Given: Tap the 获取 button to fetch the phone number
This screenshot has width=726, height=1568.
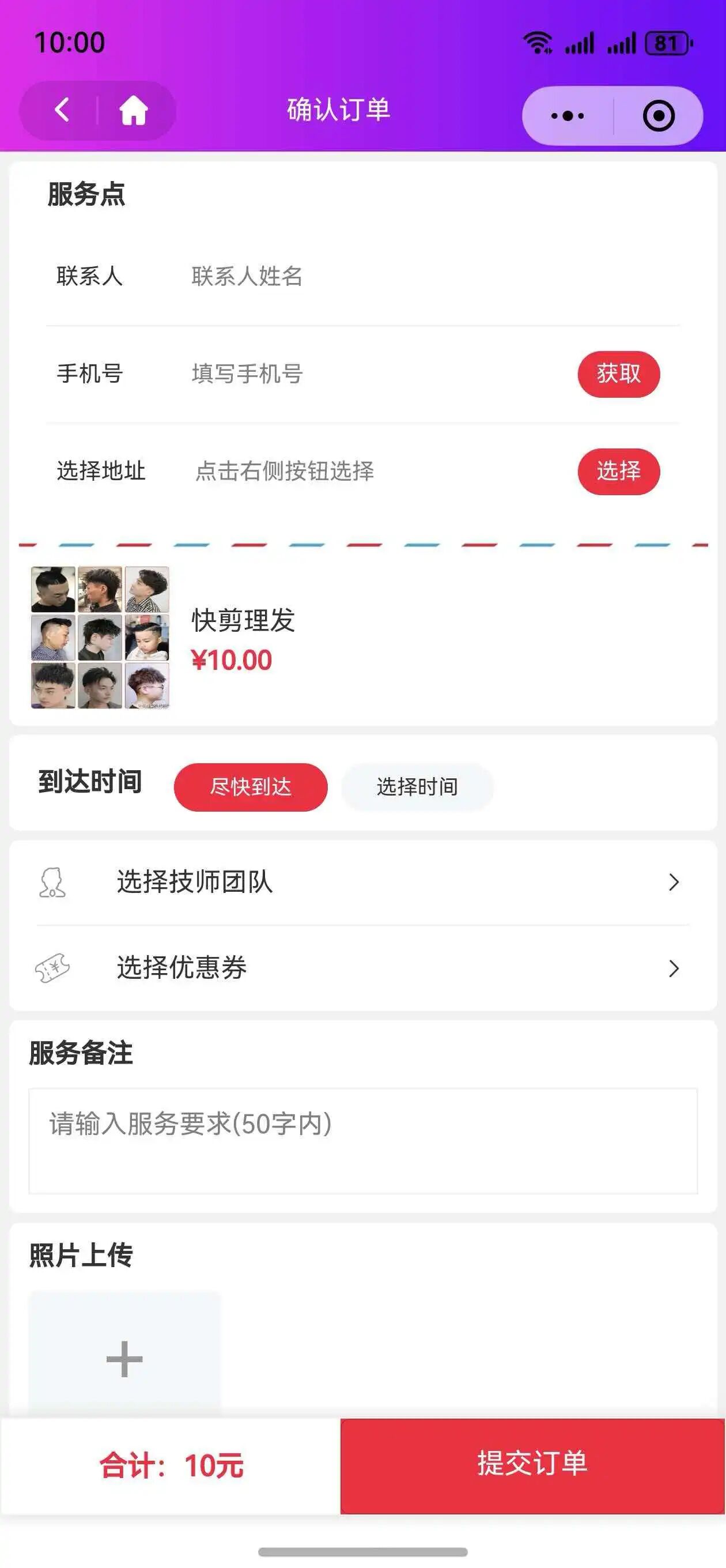Looking at the screenshot, I should pos(618,374).
